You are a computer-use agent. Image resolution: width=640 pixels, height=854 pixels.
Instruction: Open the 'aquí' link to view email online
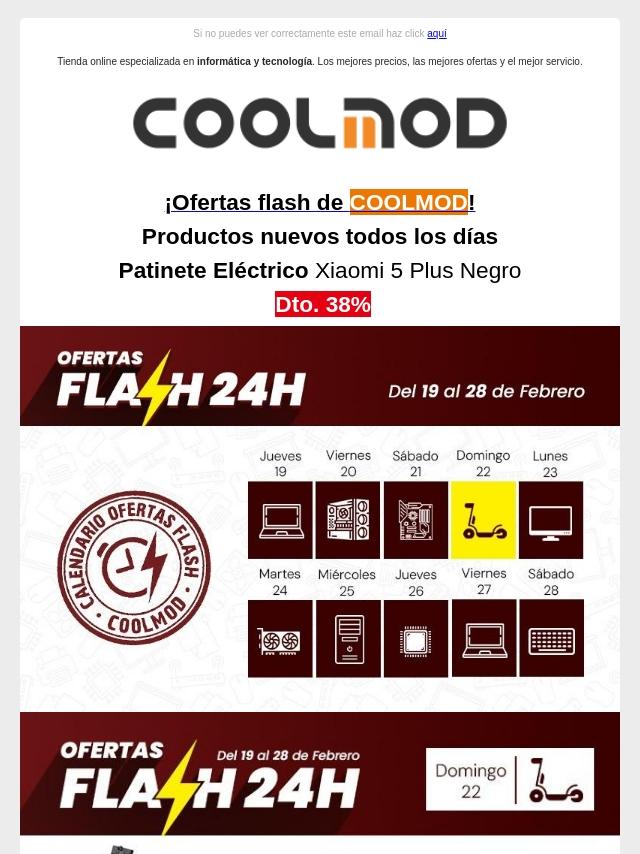[x=436, y=34]
